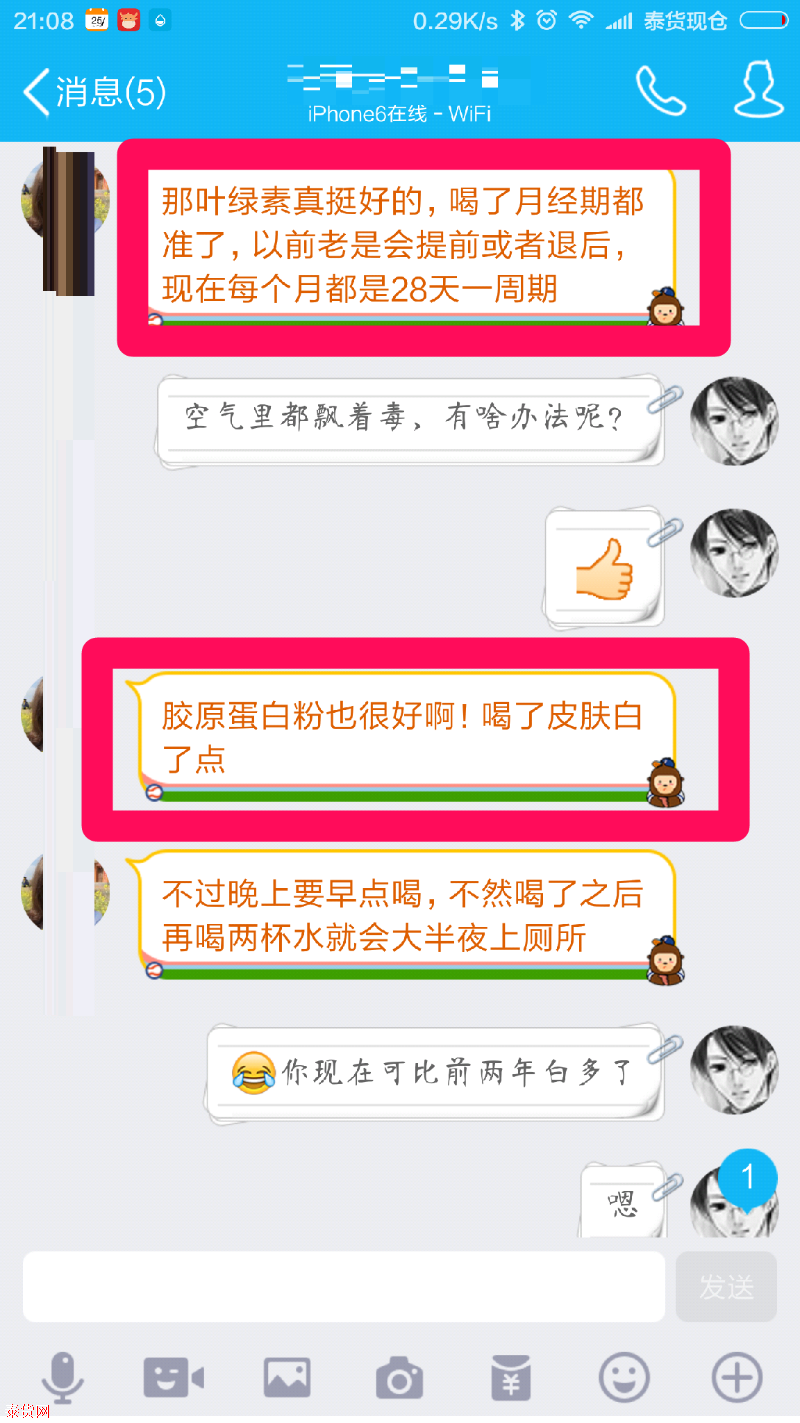
Task: Open more options with the plus icon
Action: pyautogui.click(x=736, y=1377)
